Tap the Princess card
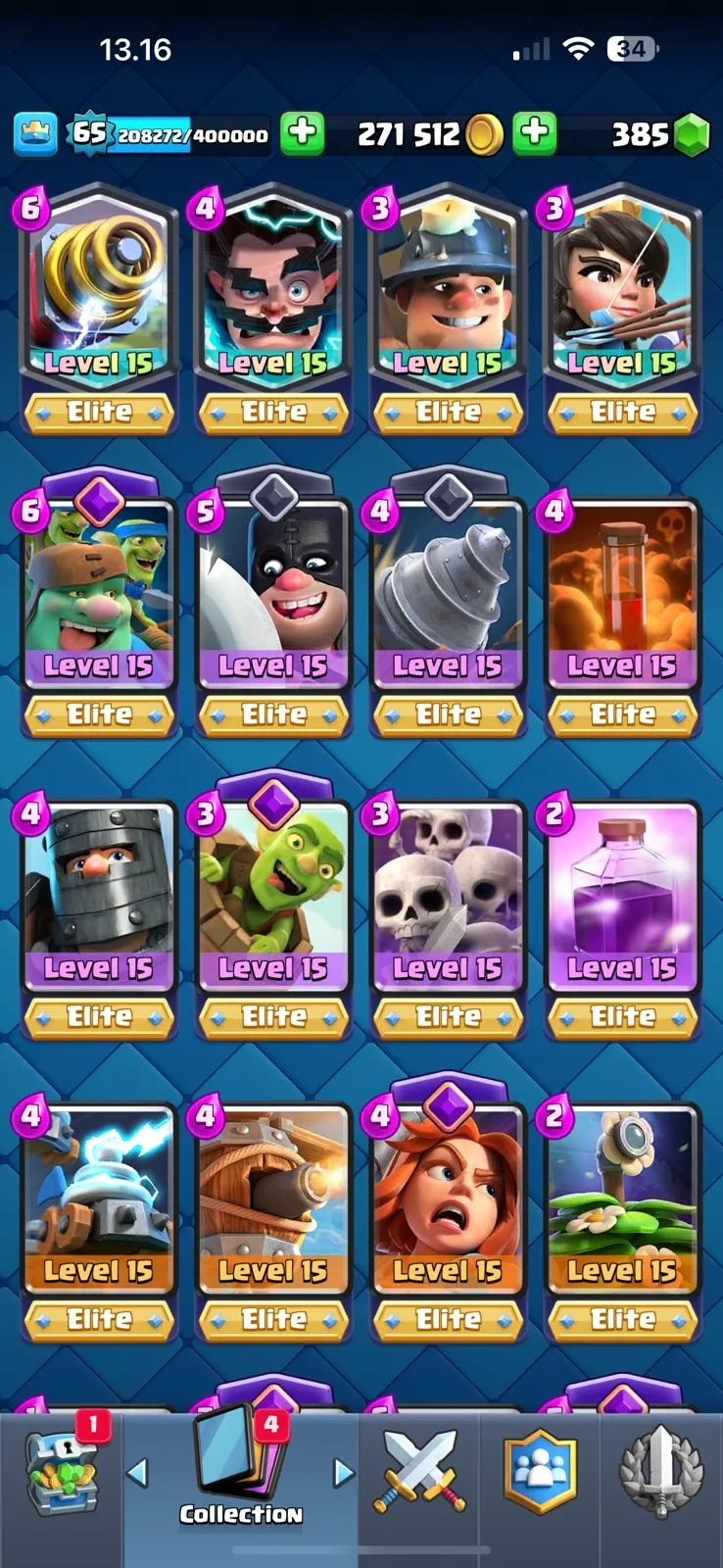This screenshot has height=1568, width=723. (622, 294)
